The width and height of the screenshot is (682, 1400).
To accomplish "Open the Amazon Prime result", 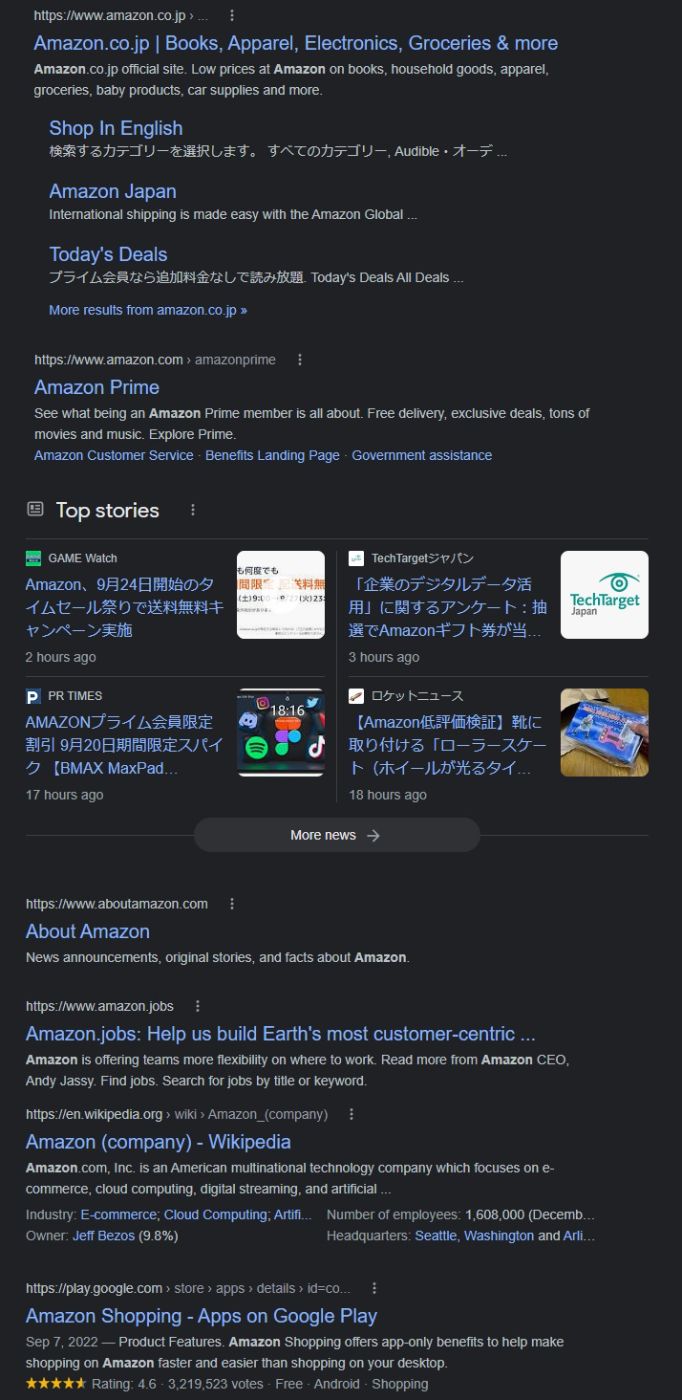I will [x=96, y=387].
